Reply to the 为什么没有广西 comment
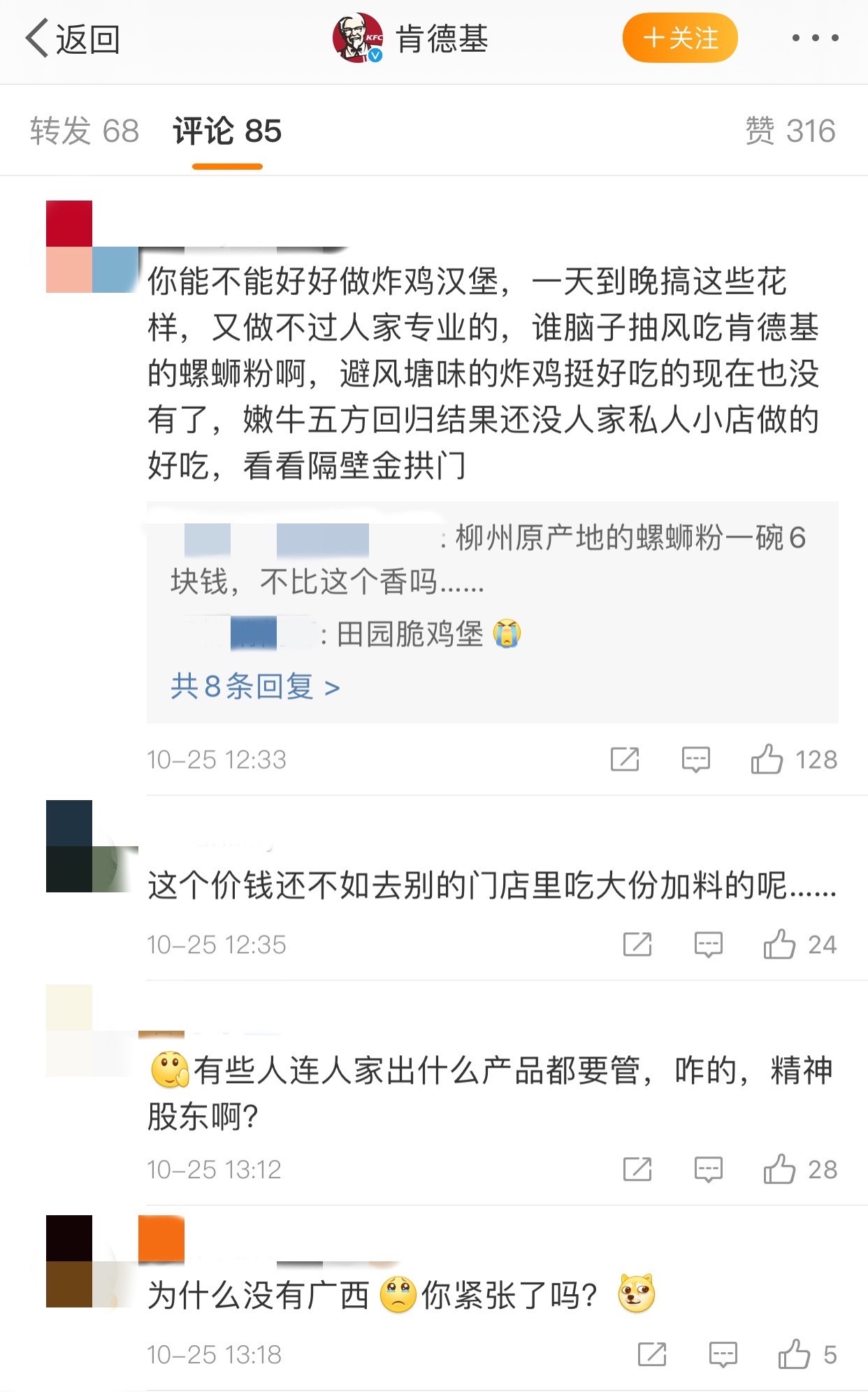The width and height of the screenshot is (868, 1392). pos(723,1354)
